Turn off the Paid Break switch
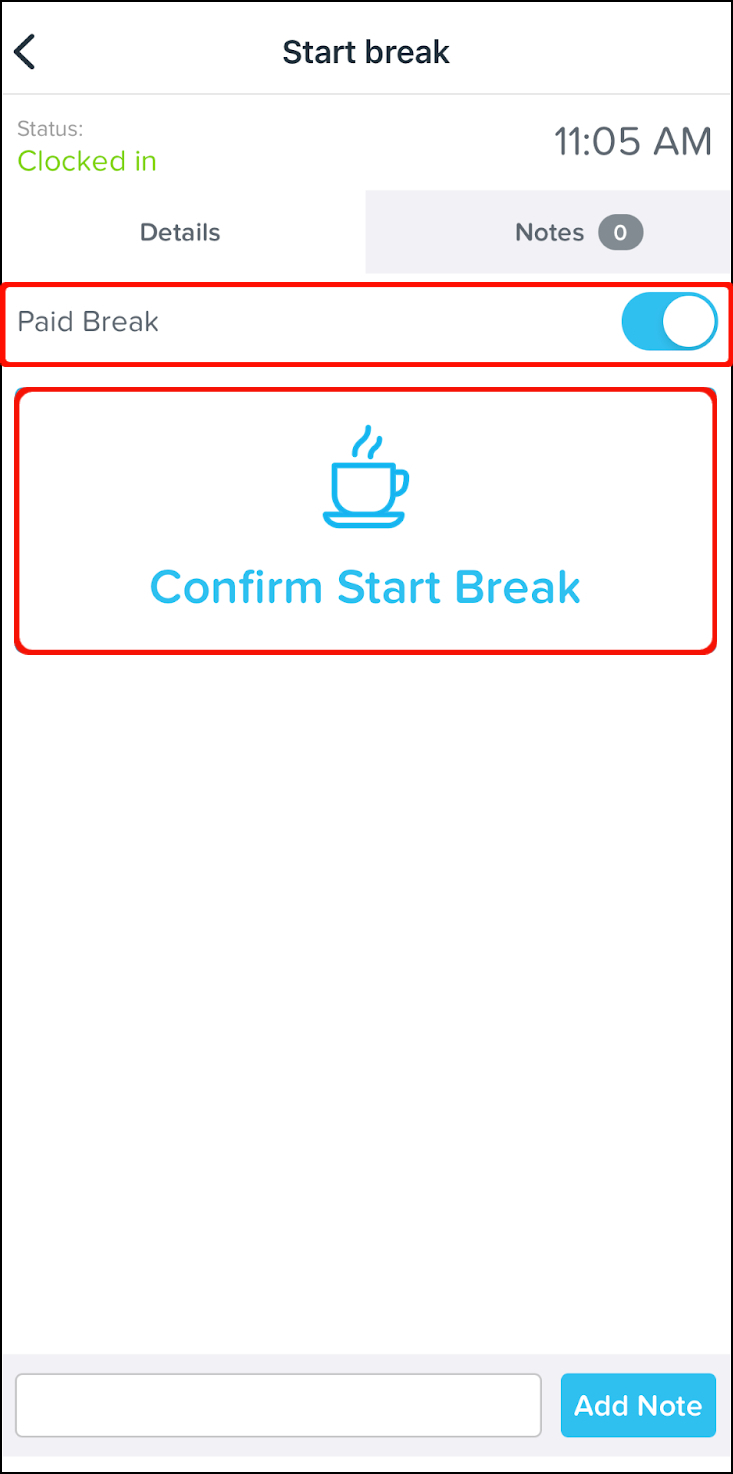Viewport: 733px width, 1474px height. 669,322
